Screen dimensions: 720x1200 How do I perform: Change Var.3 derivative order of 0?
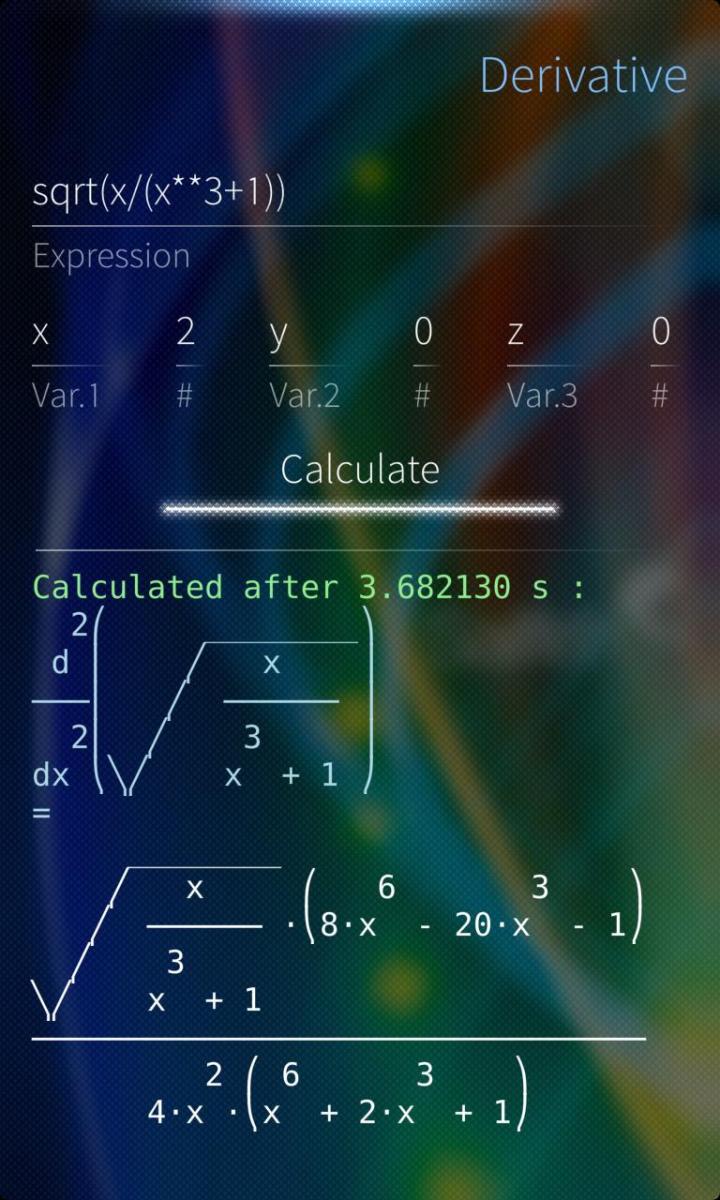(x=660, y=333)
